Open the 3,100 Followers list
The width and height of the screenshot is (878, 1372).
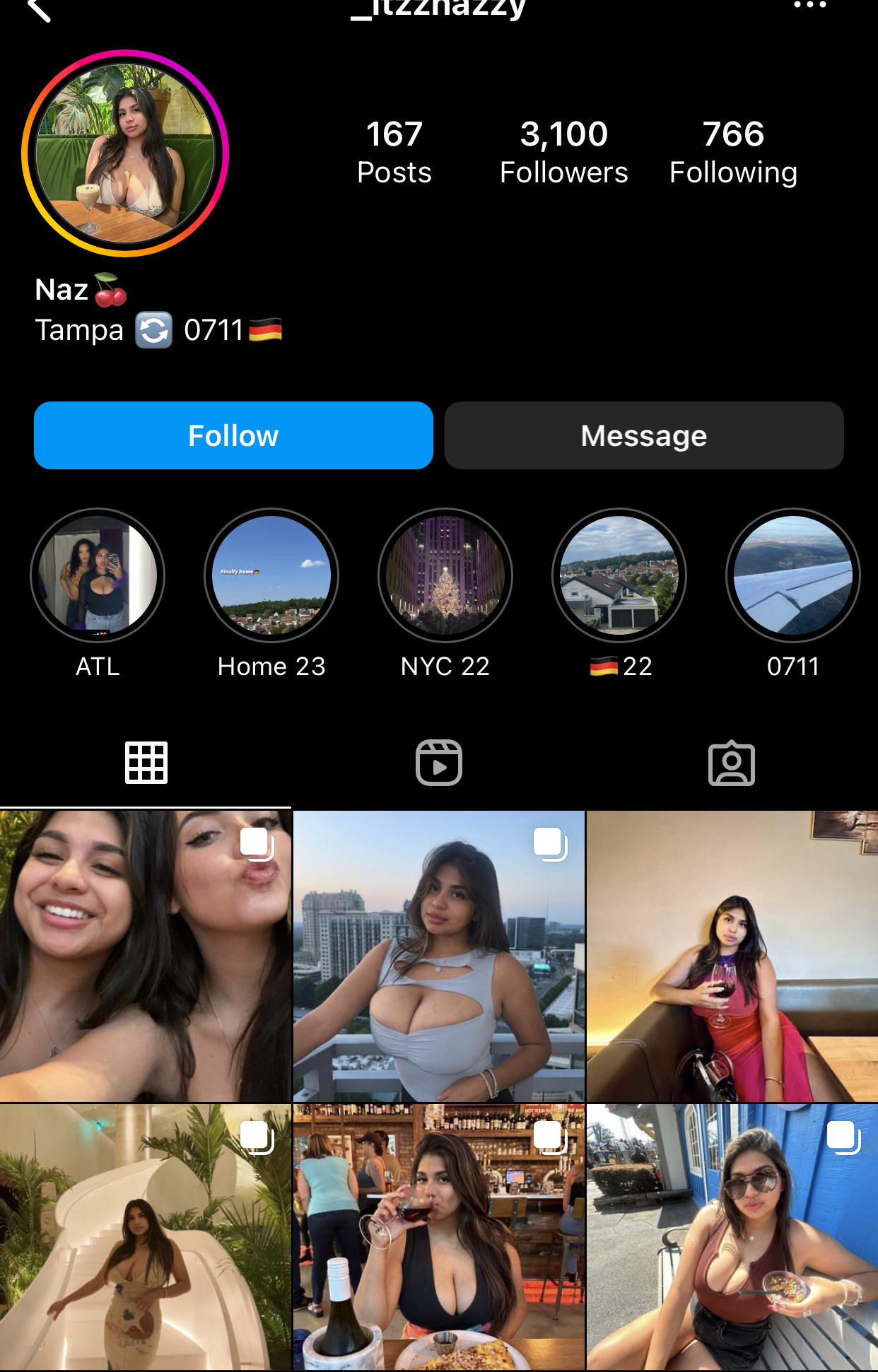point(563,152)
